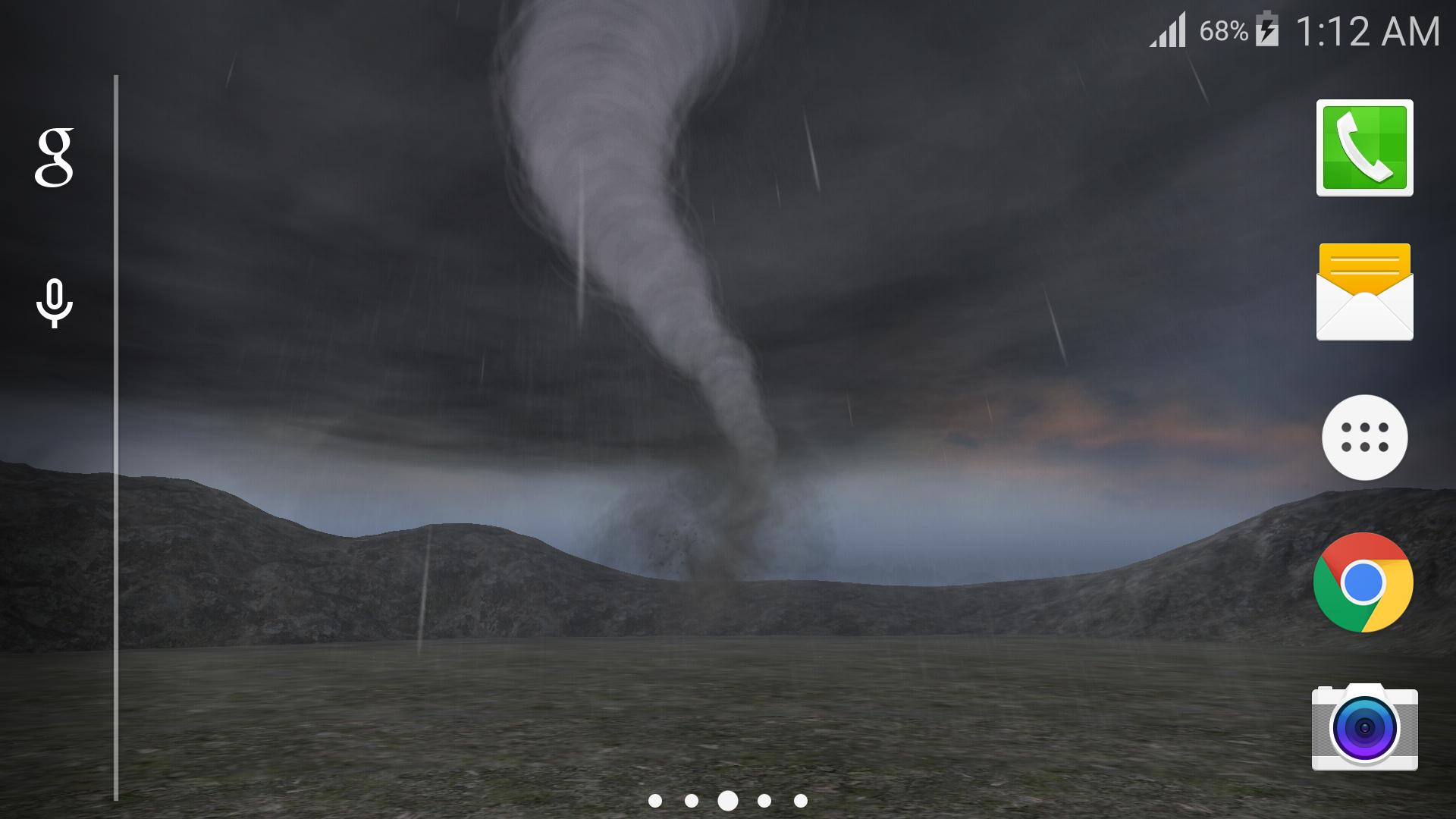
Task: Open the apps drawer
Action: point(1364,438)
